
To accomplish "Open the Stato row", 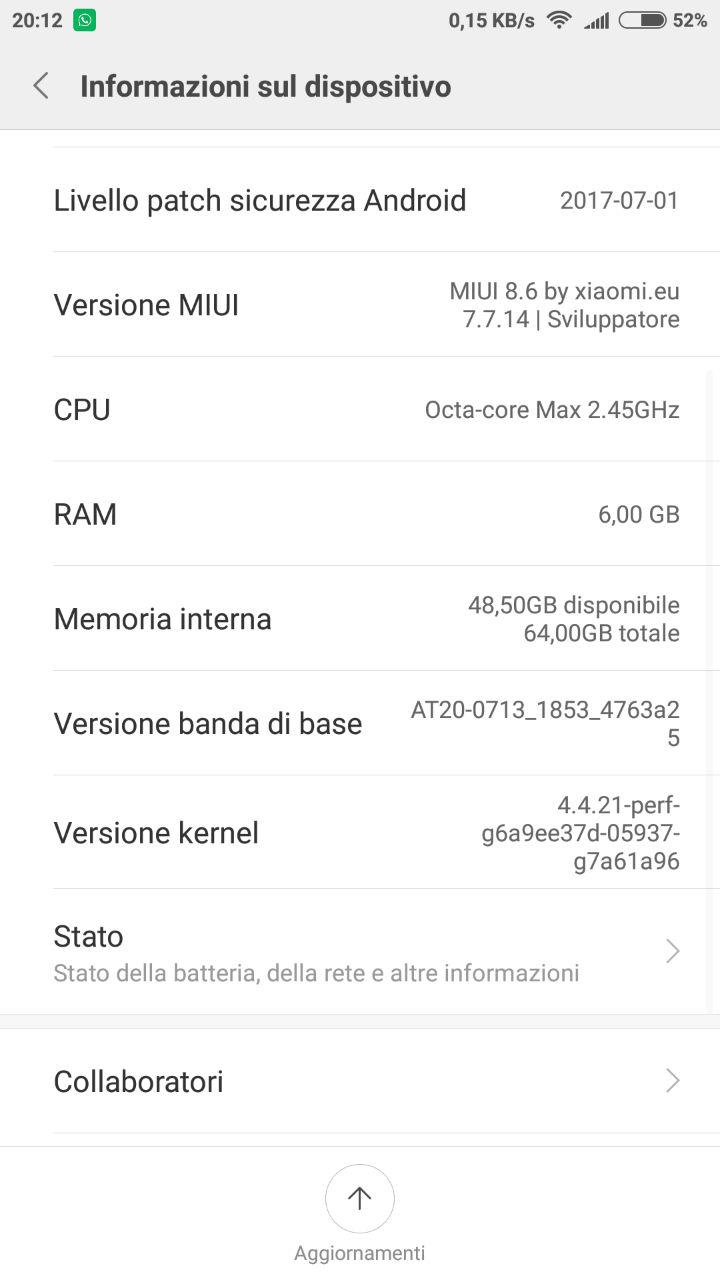I will pyautogui.click(x=360, y=952).
